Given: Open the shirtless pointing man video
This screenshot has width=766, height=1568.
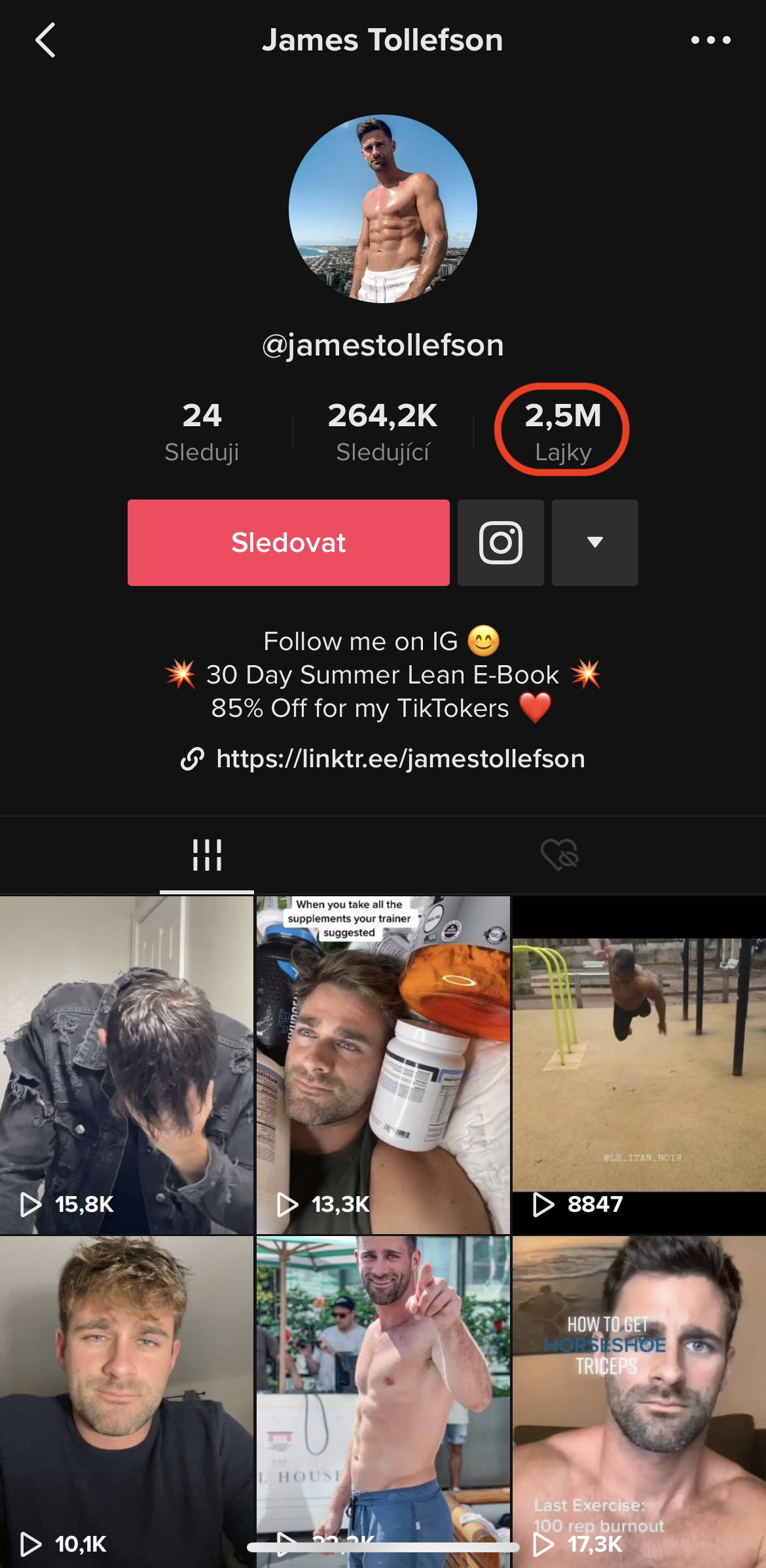Looking at the screenshot, I should tap(383, 1402).
